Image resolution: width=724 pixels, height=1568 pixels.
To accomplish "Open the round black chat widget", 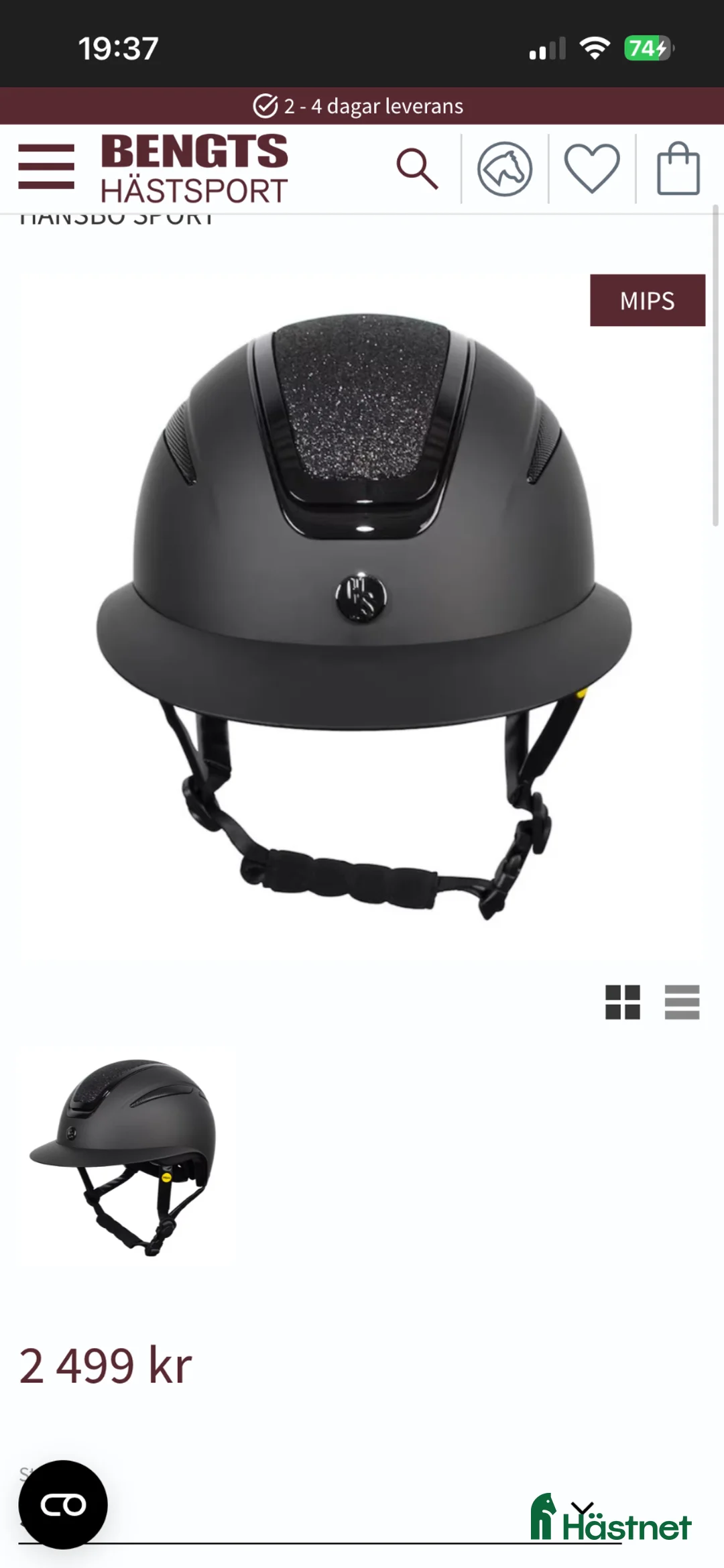I will coord(63,1505).
